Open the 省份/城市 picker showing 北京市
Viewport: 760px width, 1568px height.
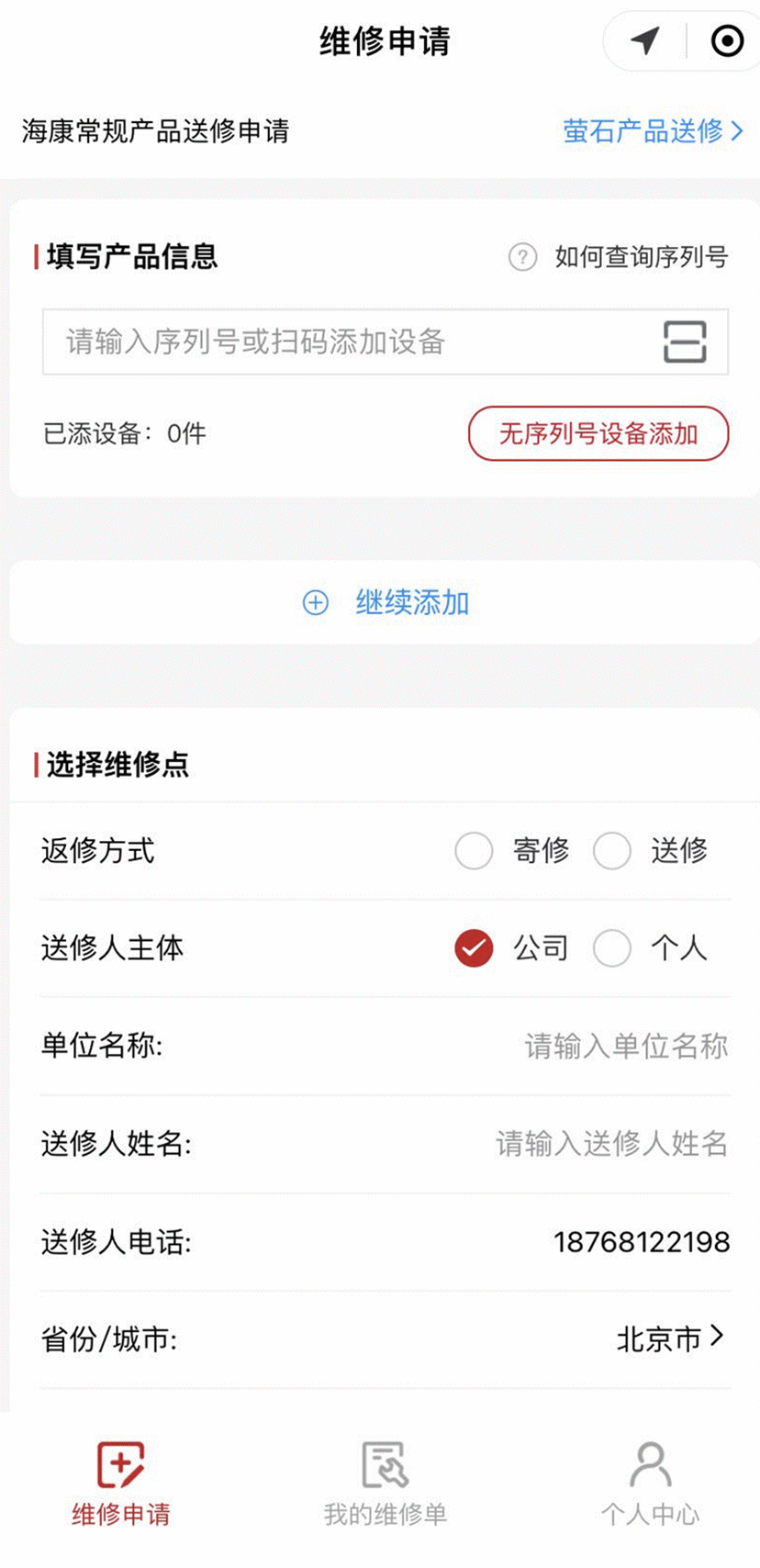pos(670,1339)
